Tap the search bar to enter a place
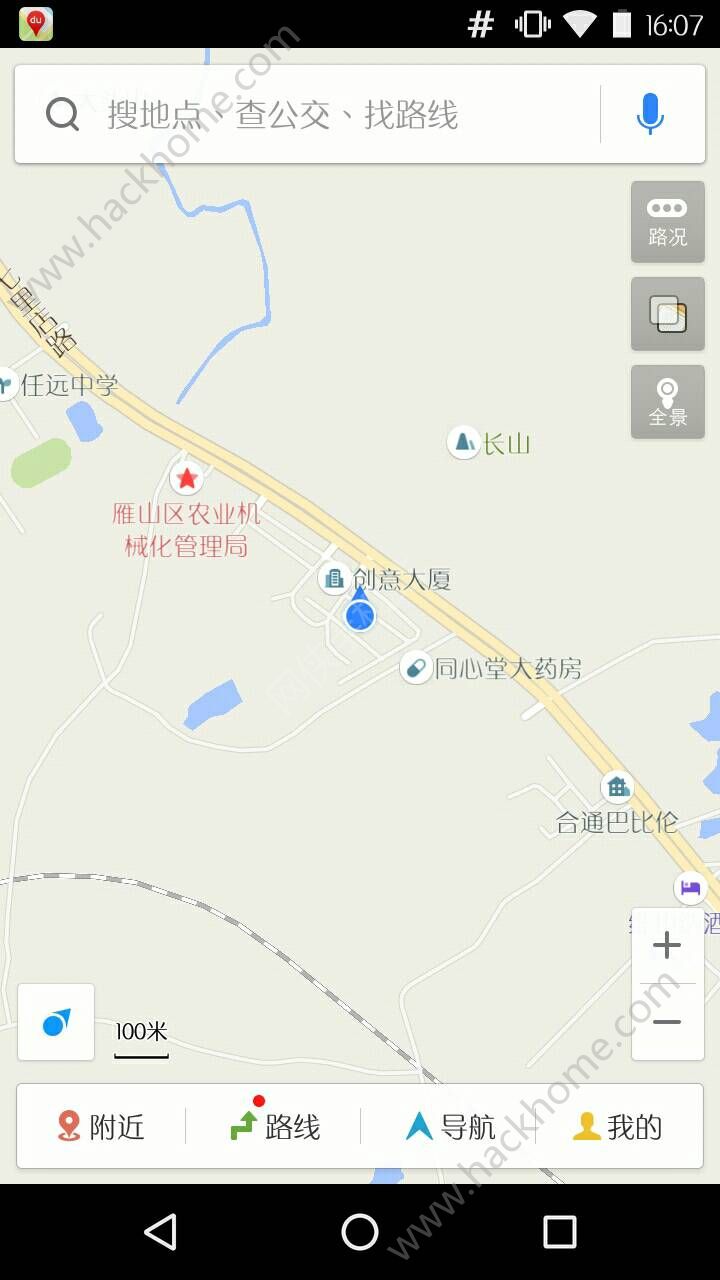 (x=300, y=114)
